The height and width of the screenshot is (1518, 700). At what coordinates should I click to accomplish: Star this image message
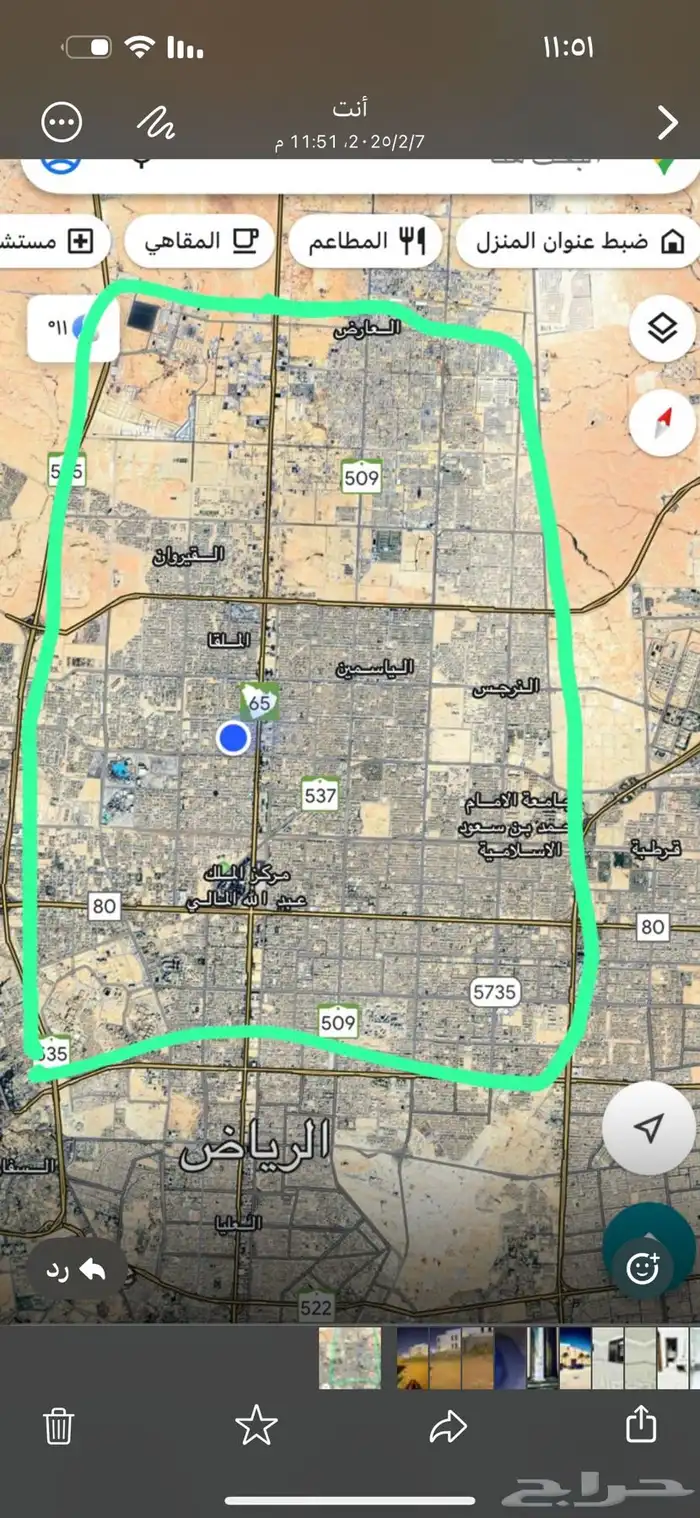point(256,1425)
